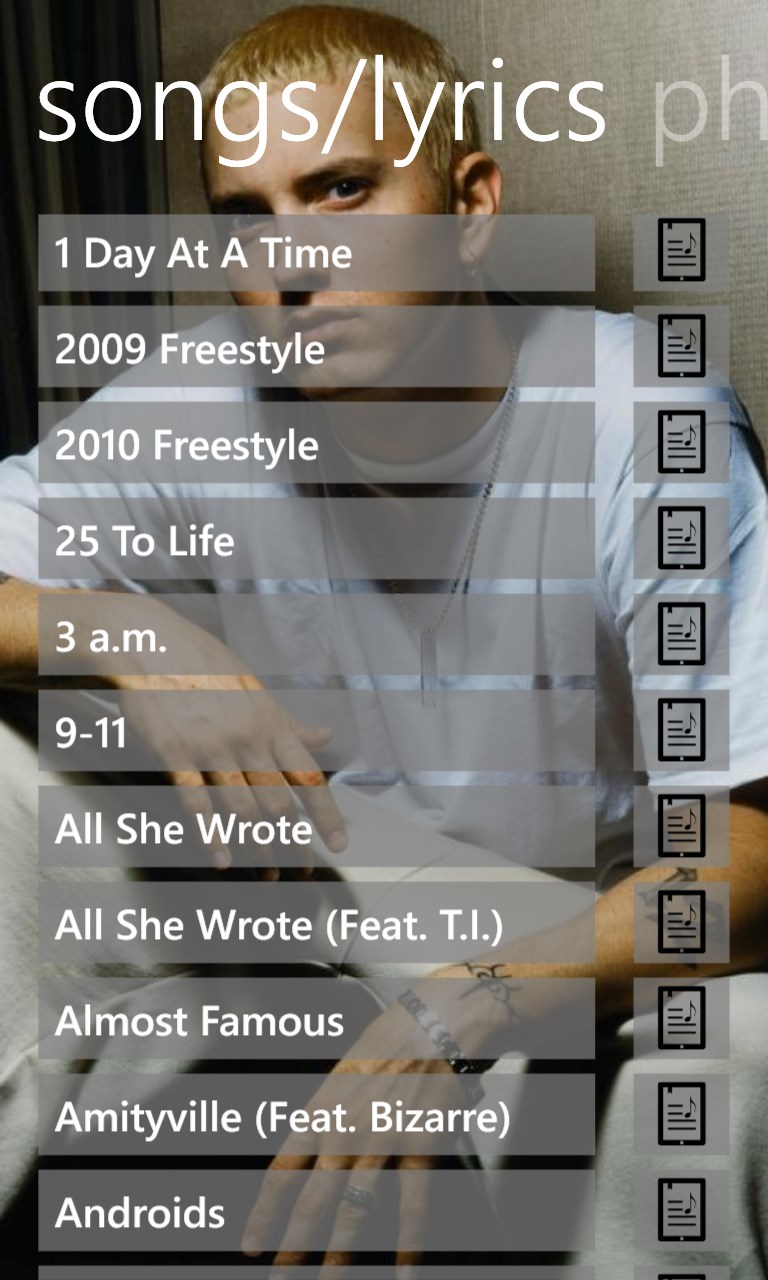The width and height of the screenshot is (768, 1280).
Task: Select the Androids song row
Action: tap(316, 1213)
